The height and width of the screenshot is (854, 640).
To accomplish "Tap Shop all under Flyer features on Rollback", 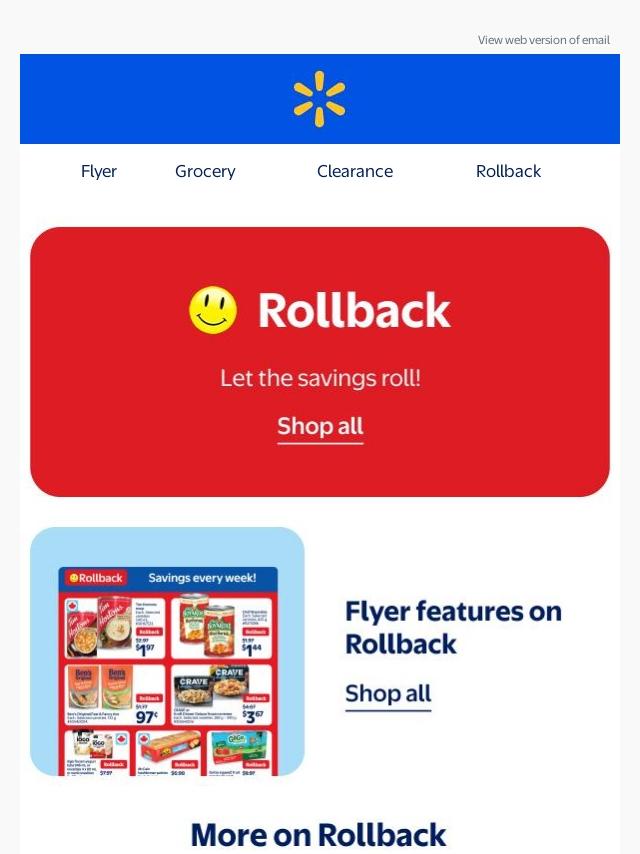I will 388,694.
